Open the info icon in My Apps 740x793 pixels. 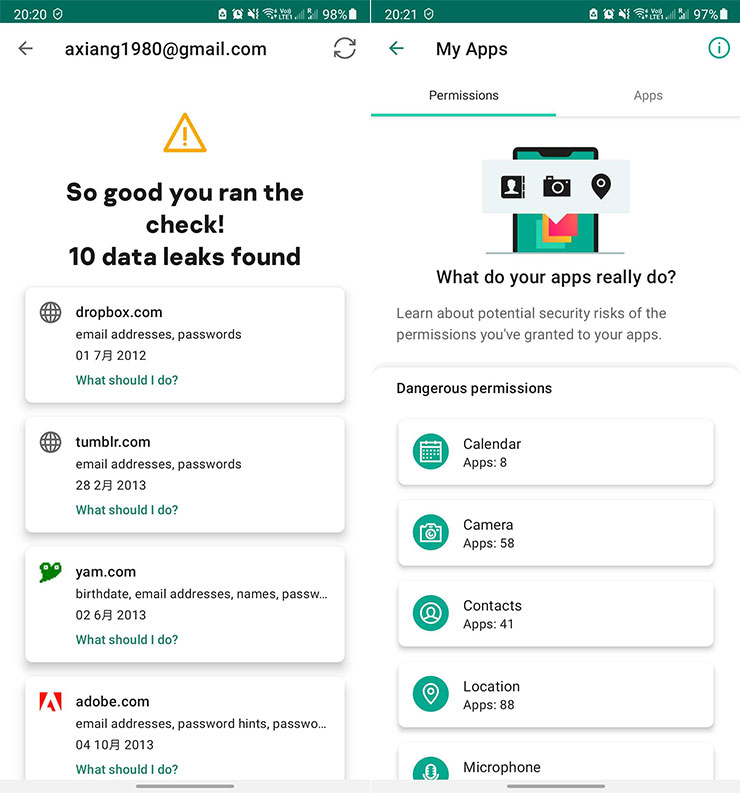pos(718,48)
